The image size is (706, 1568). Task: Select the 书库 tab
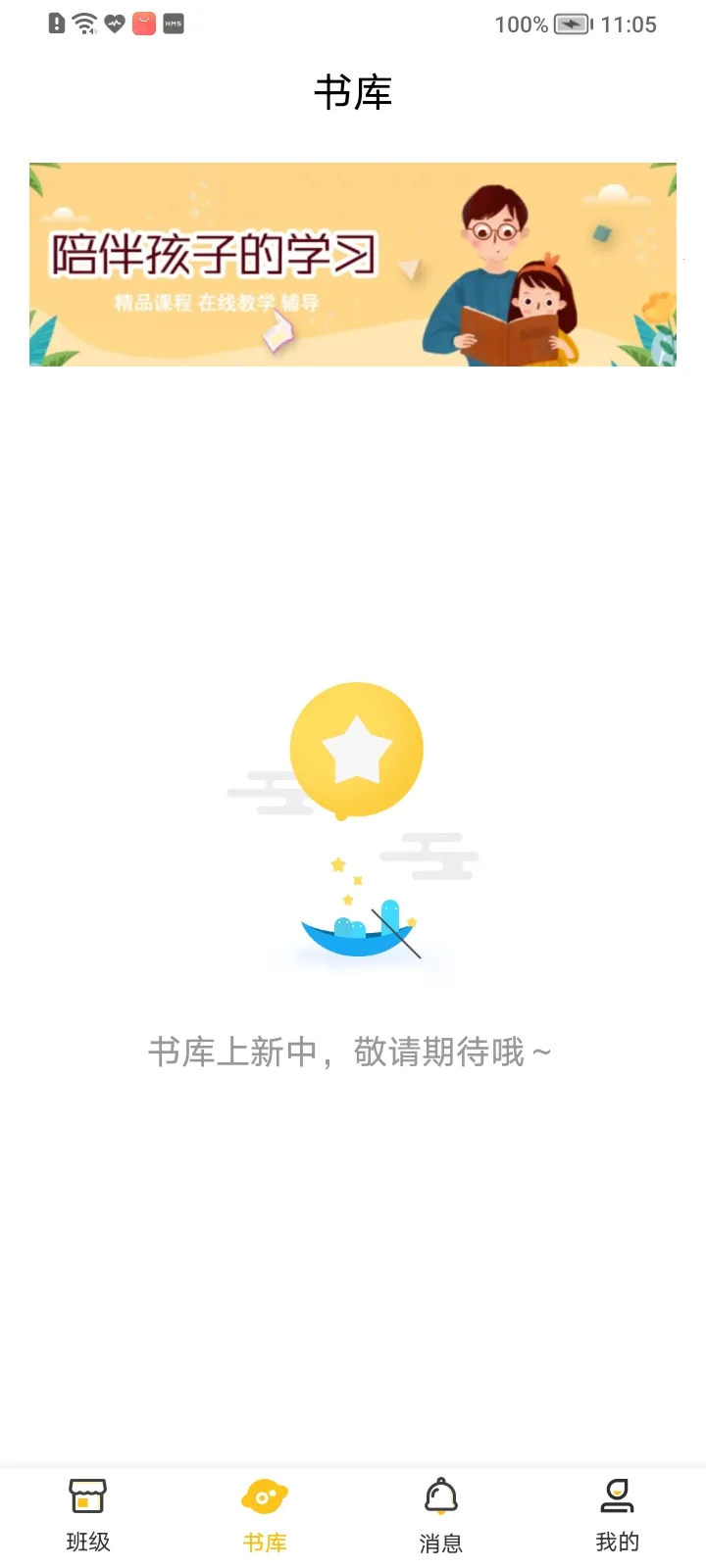[265, 1515]
